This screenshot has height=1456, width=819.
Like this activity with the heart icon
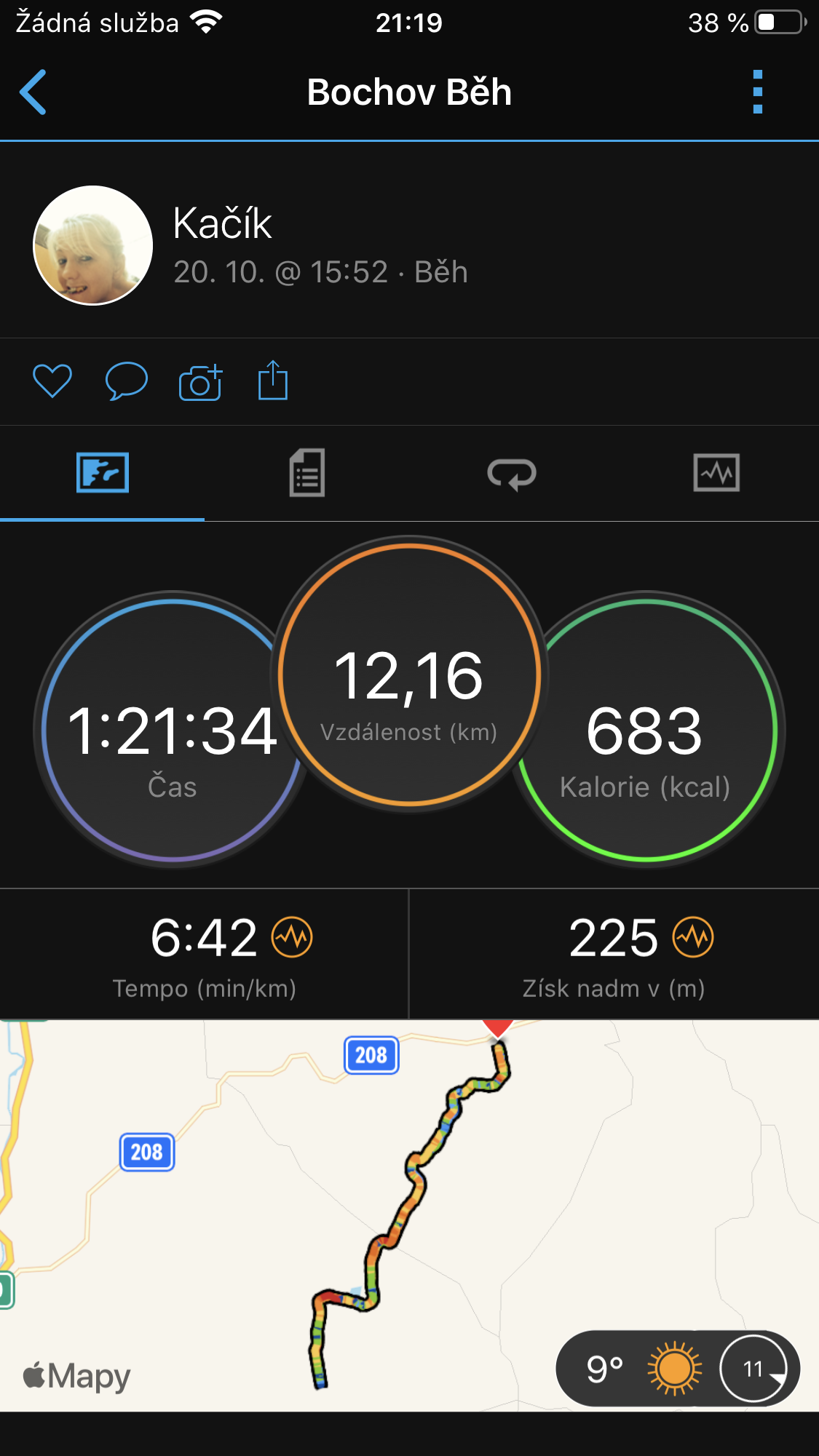52,381
